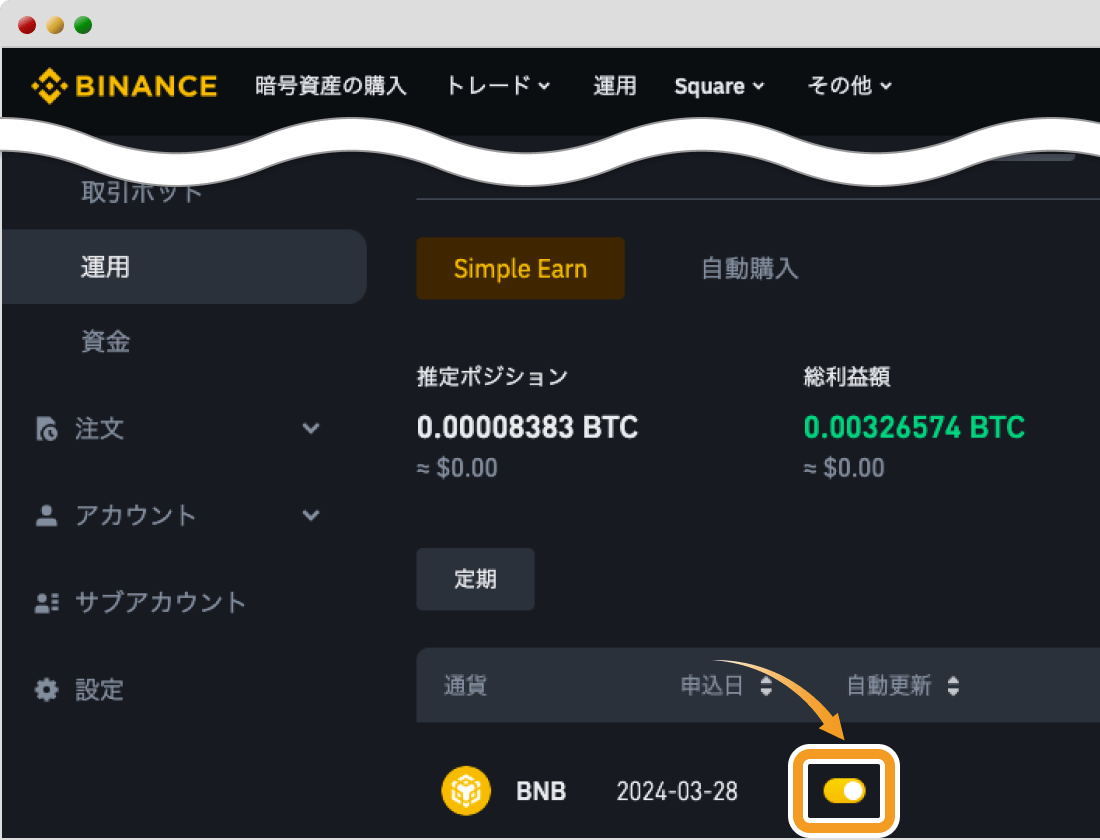Open 運用 in the top navigation
The height and width of the screenshot is (840, 1100).
pyautogui.click(x=614, y=86)
